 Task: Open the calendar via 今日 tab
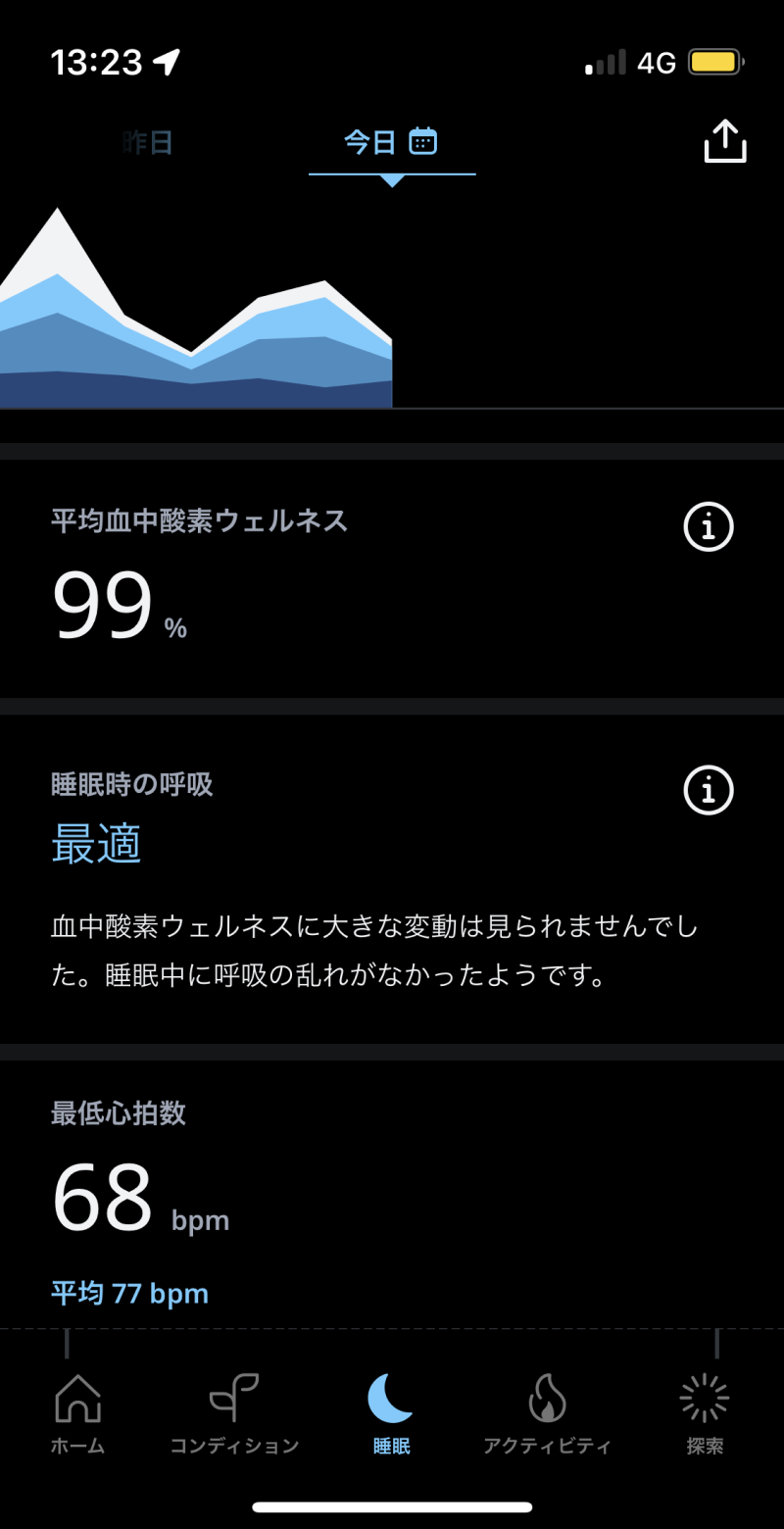(391, 143)
